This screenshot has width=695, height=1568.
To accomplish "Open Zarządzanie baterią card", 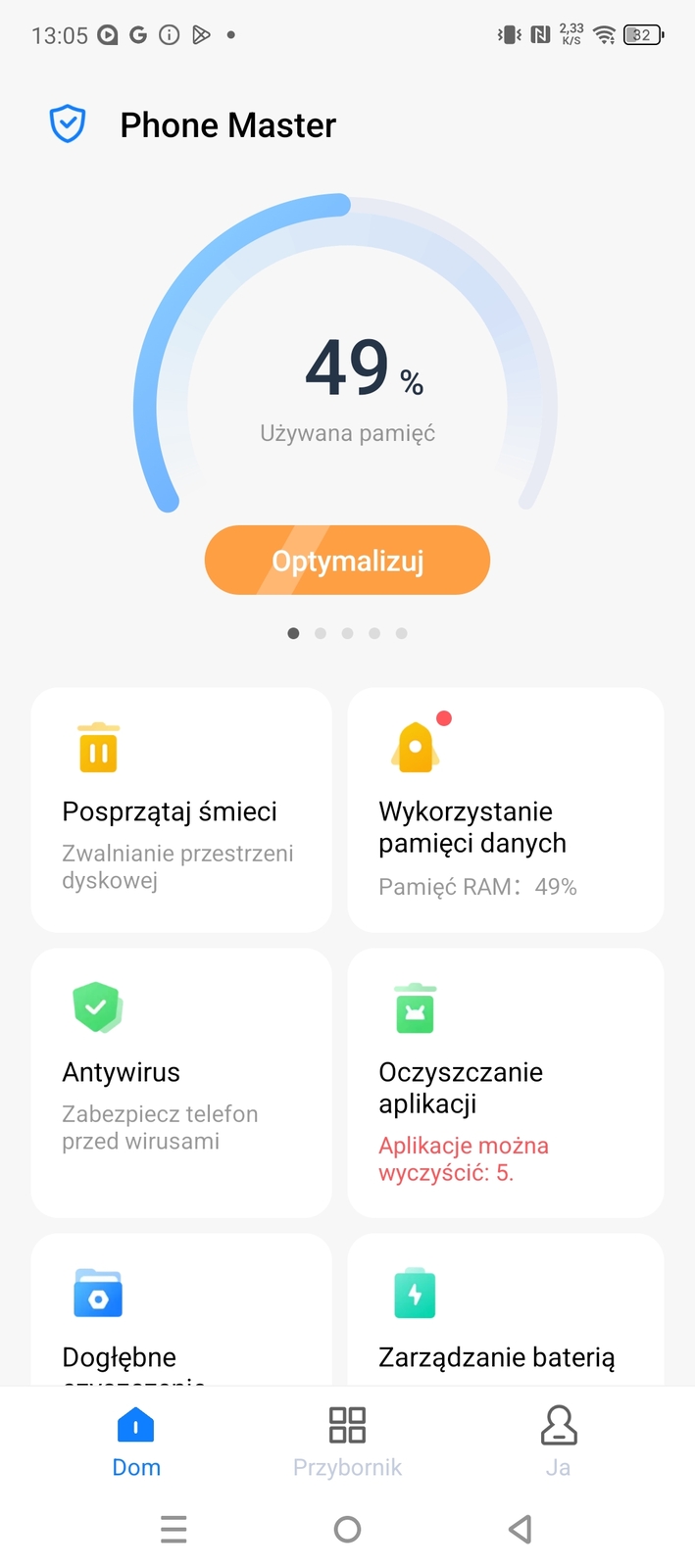I will [x=505, y=1313].
